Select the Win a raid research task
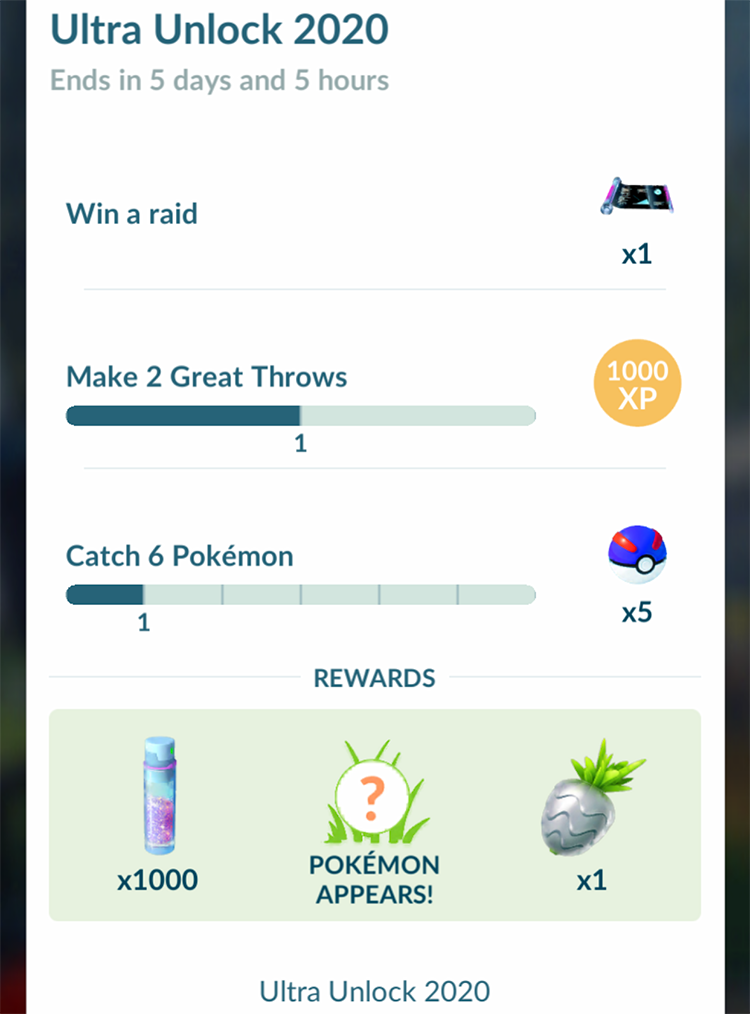Image resolution: width=750 pixels, height=1014 pixels. tap(132, 214)
